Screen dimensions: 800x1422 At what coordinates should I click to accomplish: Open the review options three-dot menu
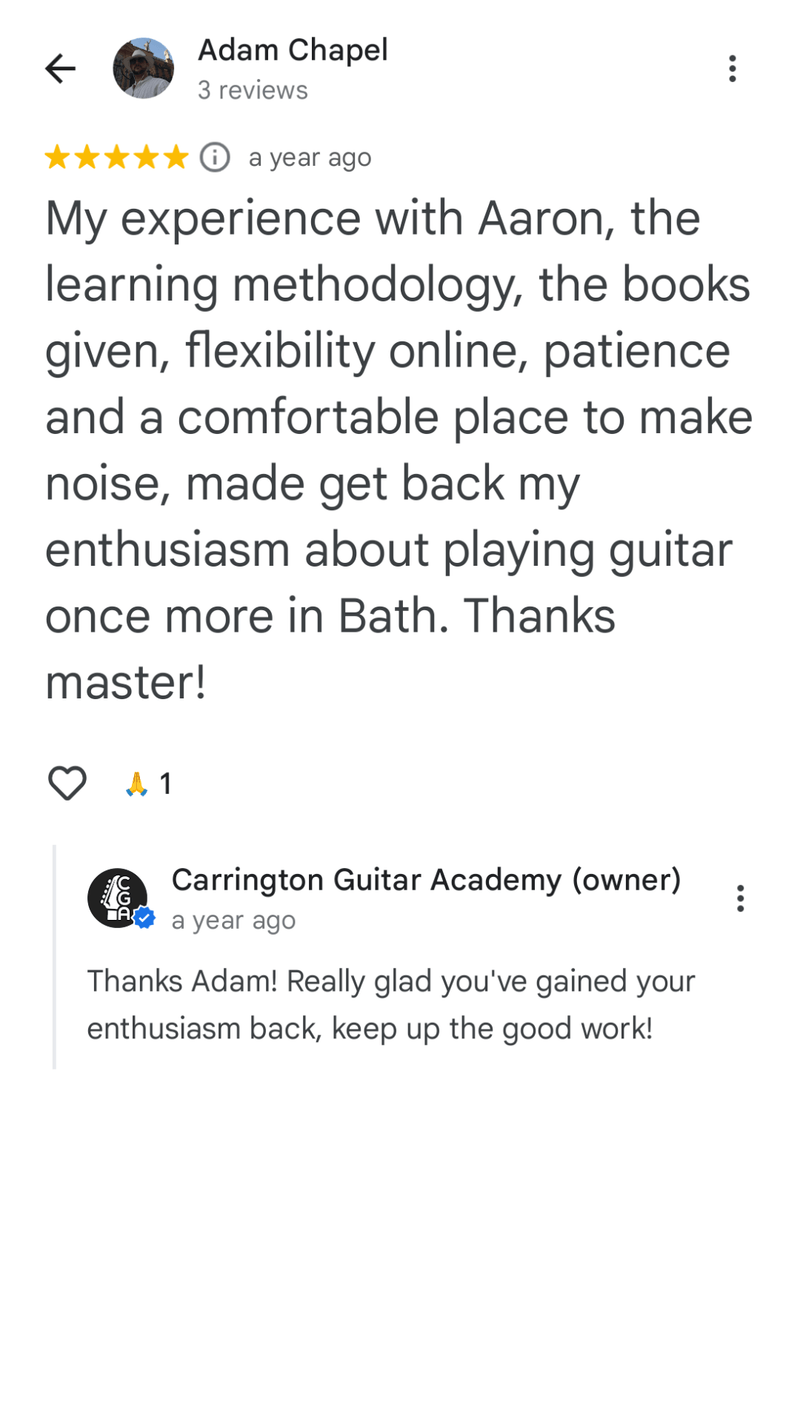tap(732, 68)
